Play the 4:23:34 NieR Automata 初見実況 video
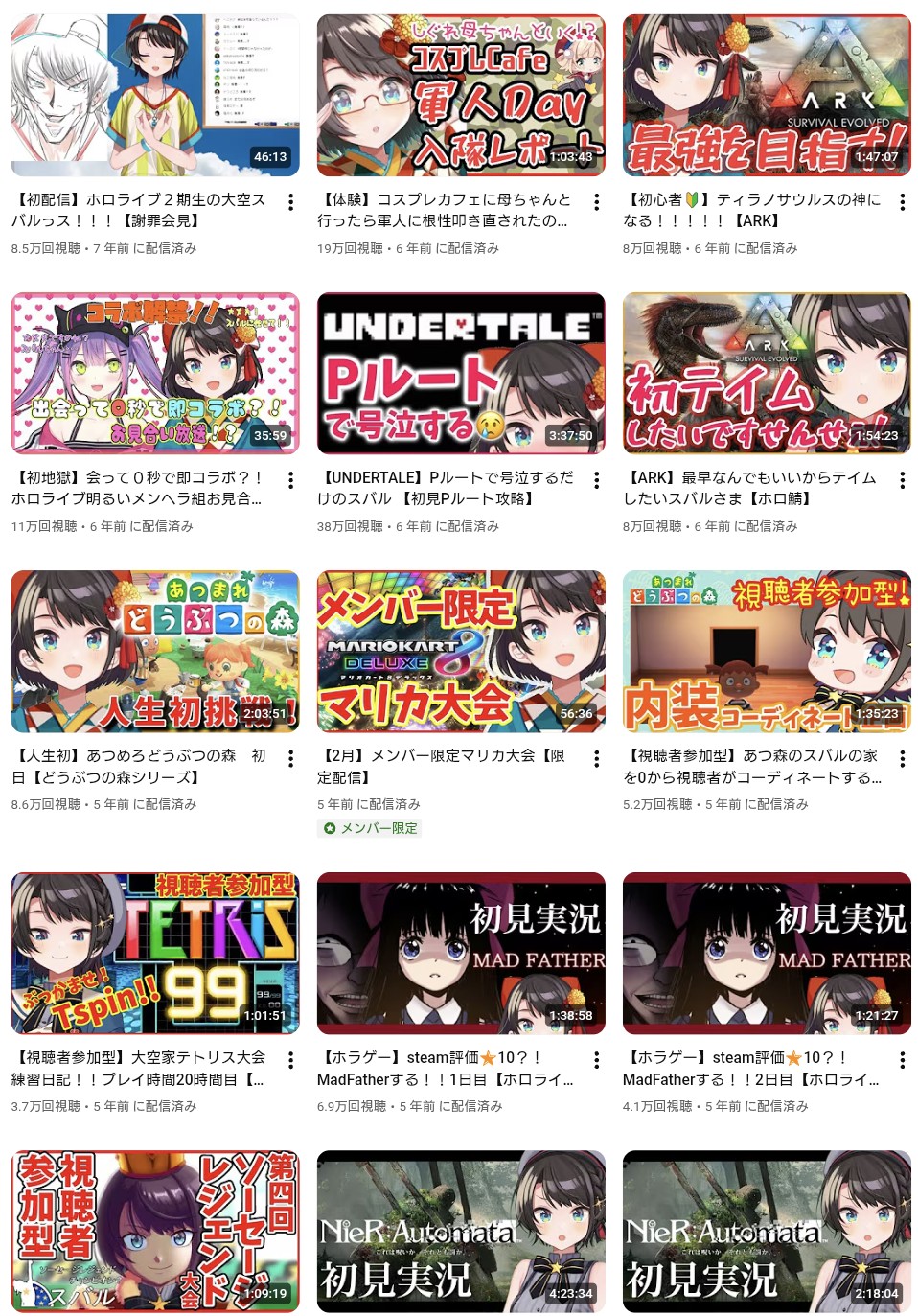 coord(460,1231)
